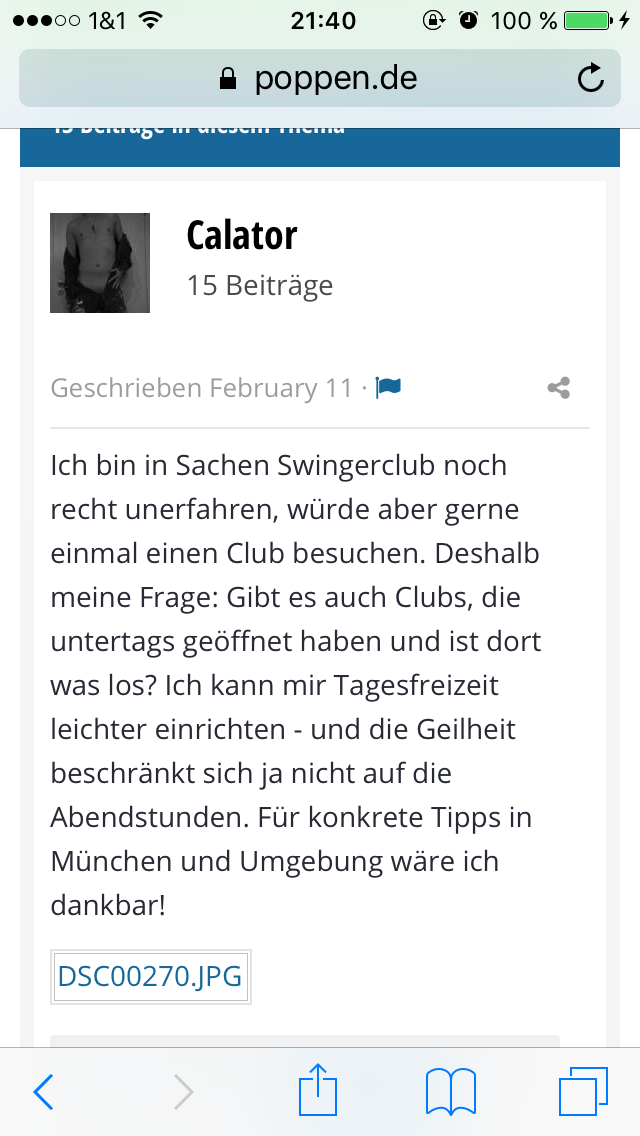Viewport: 640px width, 1136px height.
Task: Open the Safari bookmarks
Action: [450, 1092]
